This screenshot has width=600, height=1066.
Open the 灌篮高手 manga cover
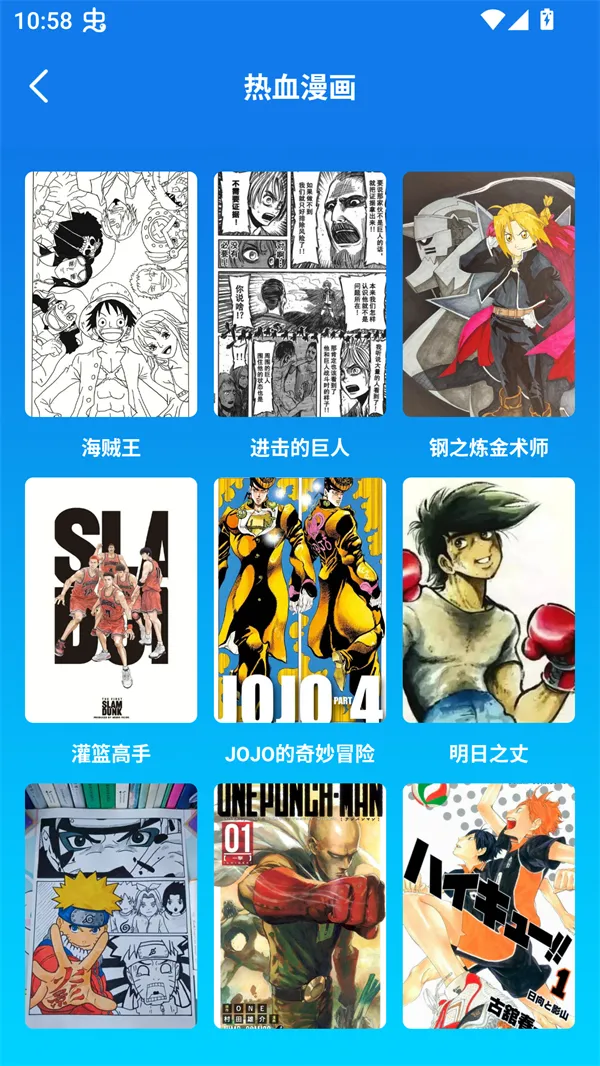point(111,600)
